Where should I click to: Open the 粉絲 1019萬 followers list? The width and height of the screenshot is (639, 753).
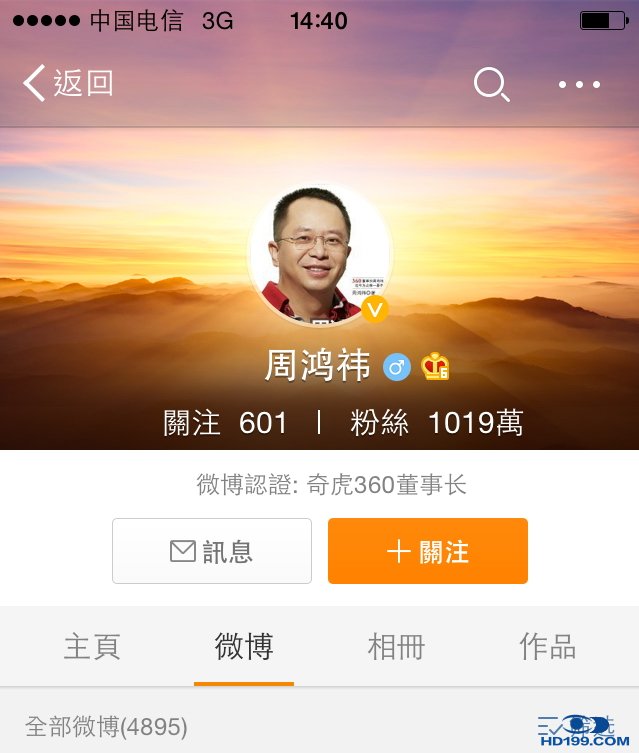[x=436, y=423]
